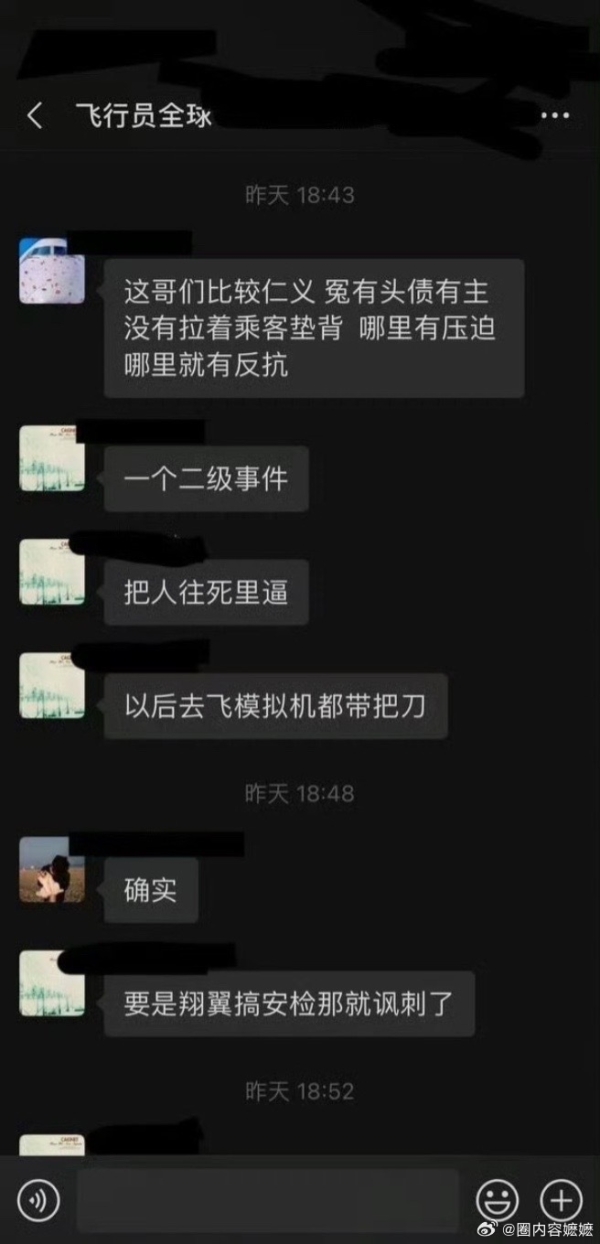Screen dimensions: 600x1244
Task: Go back from the 飞行员全球 group chat
Action: [x=34, y=116]
